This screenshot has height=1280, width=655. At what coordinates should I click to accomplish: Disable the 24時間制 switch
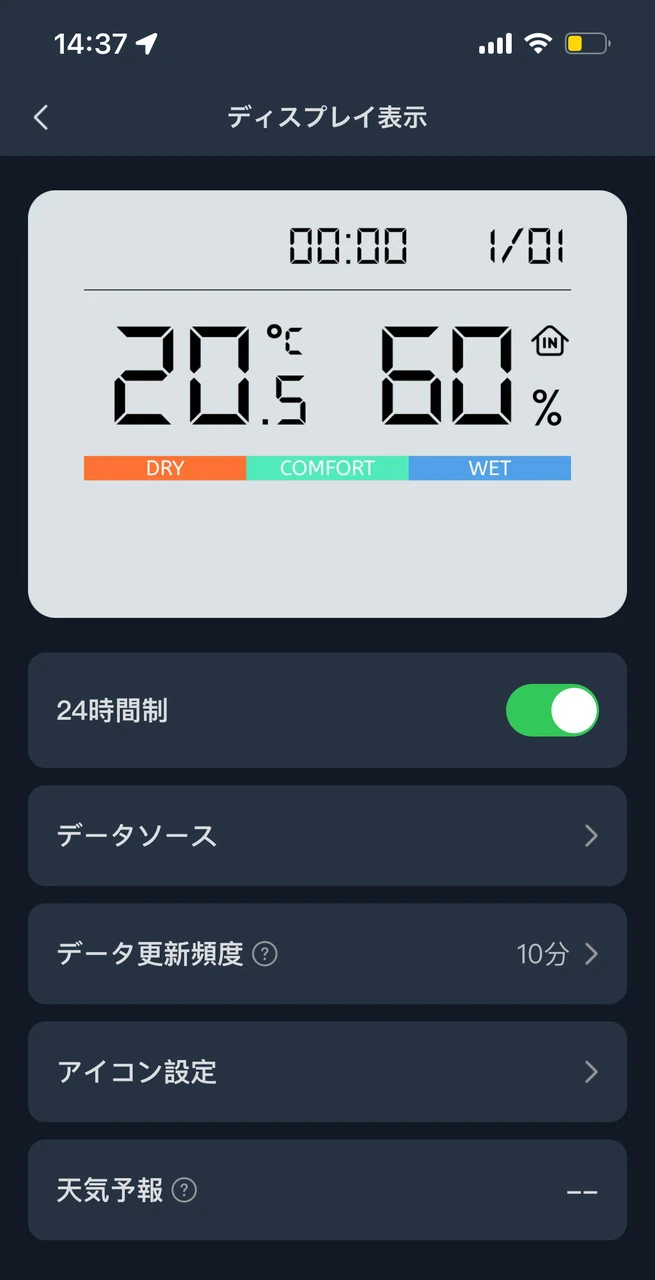(x=552, y=711)
